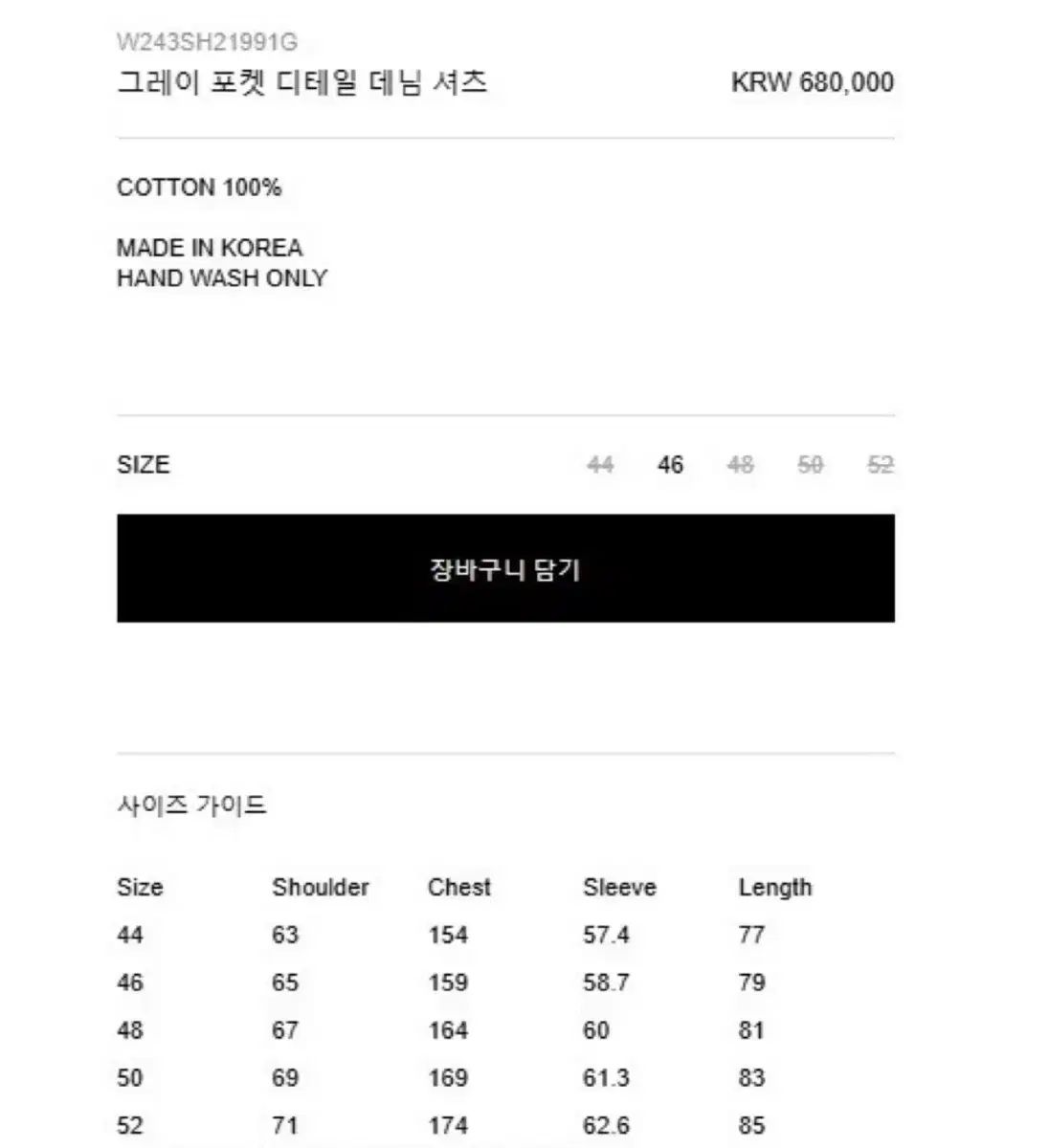Image resolution: width=1049 pixels, height=1148 pixels.
Task: Tap the 장바구니 담기 add-to-cart button
Action: coord(505,568)
